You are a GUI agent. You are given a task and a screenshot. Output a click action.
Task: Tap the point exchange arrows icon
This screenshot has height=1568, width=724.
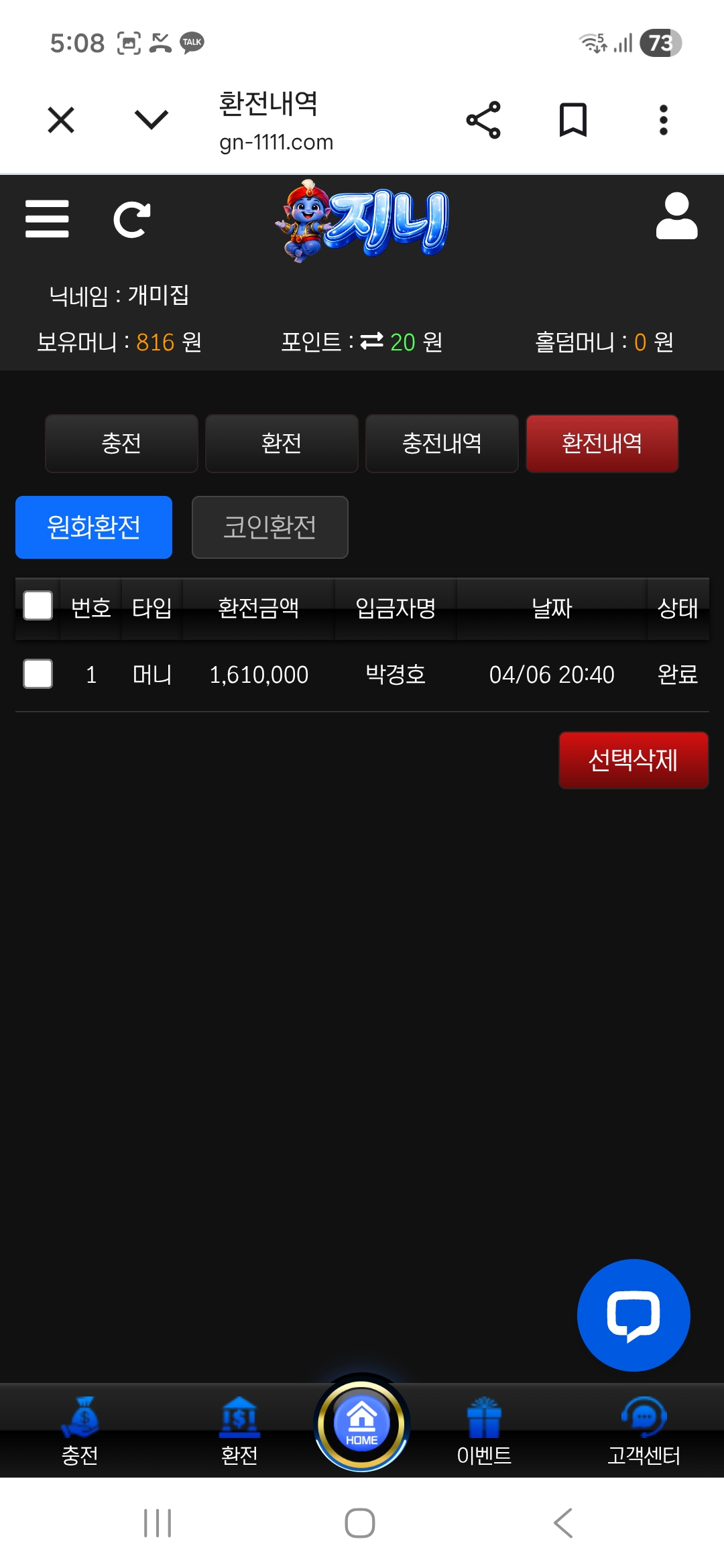click(373, 341)
